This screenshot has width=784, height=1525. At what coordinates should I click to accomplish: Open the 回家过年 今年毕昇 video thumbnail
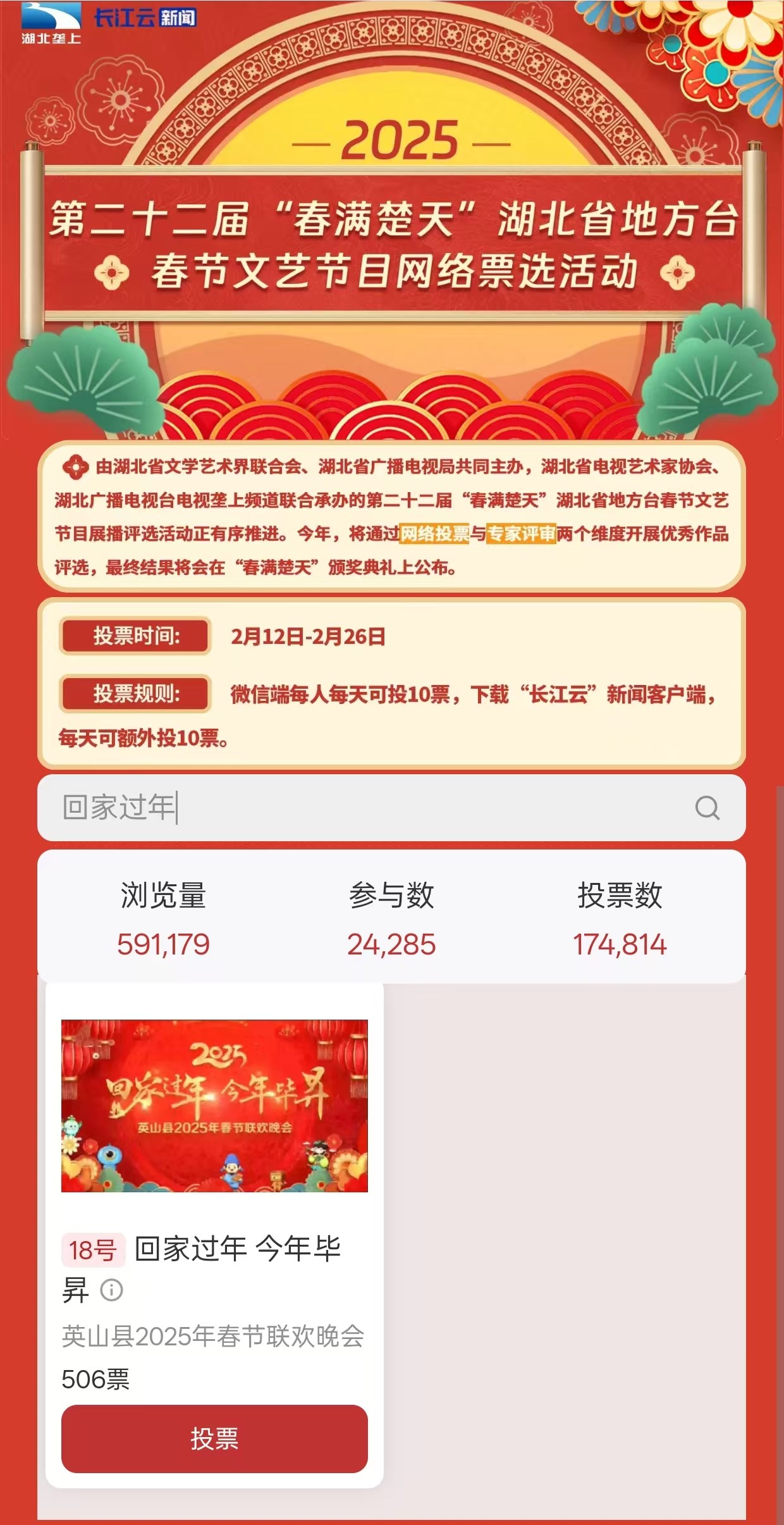(214, 1106)
